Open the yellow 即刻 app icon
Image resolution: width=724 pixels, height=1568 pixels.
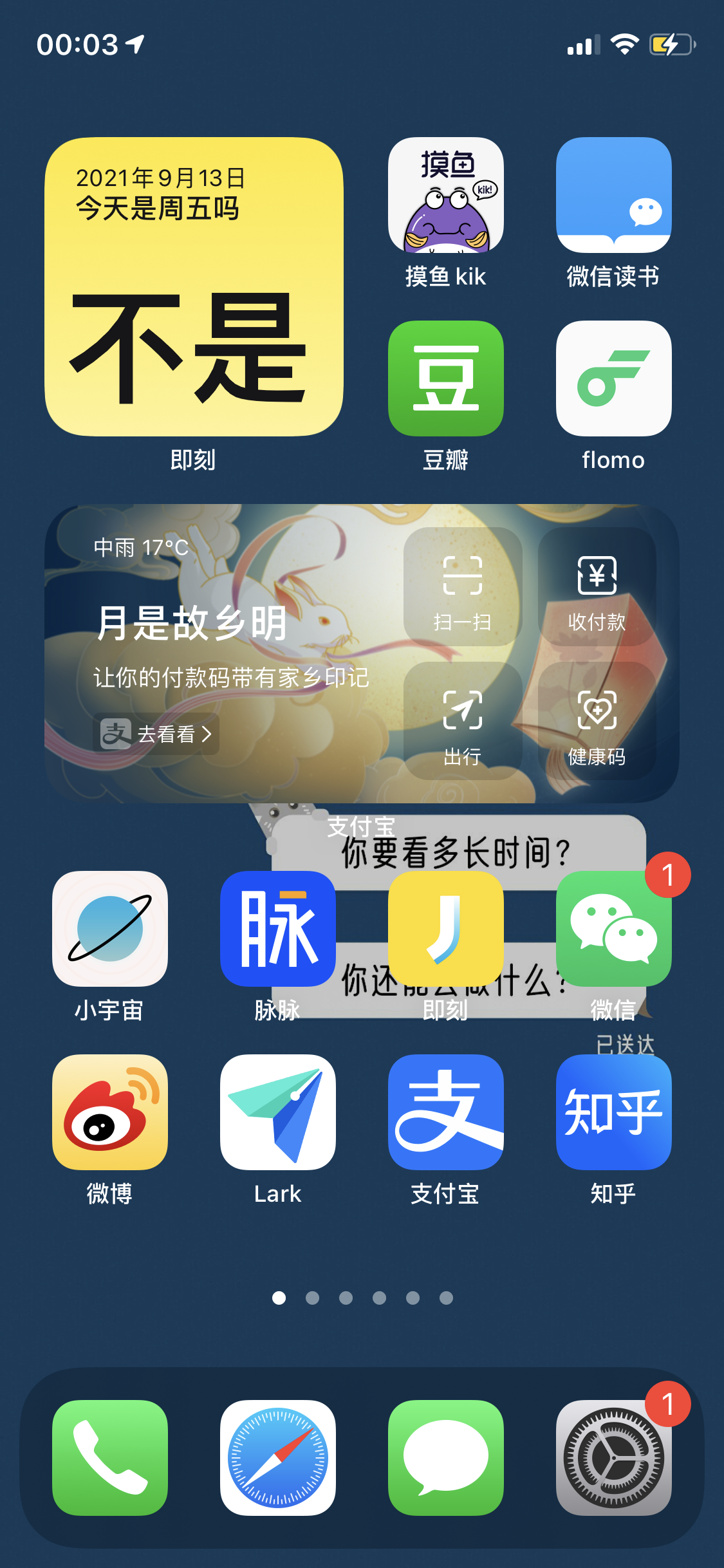(x=445, y=928)
